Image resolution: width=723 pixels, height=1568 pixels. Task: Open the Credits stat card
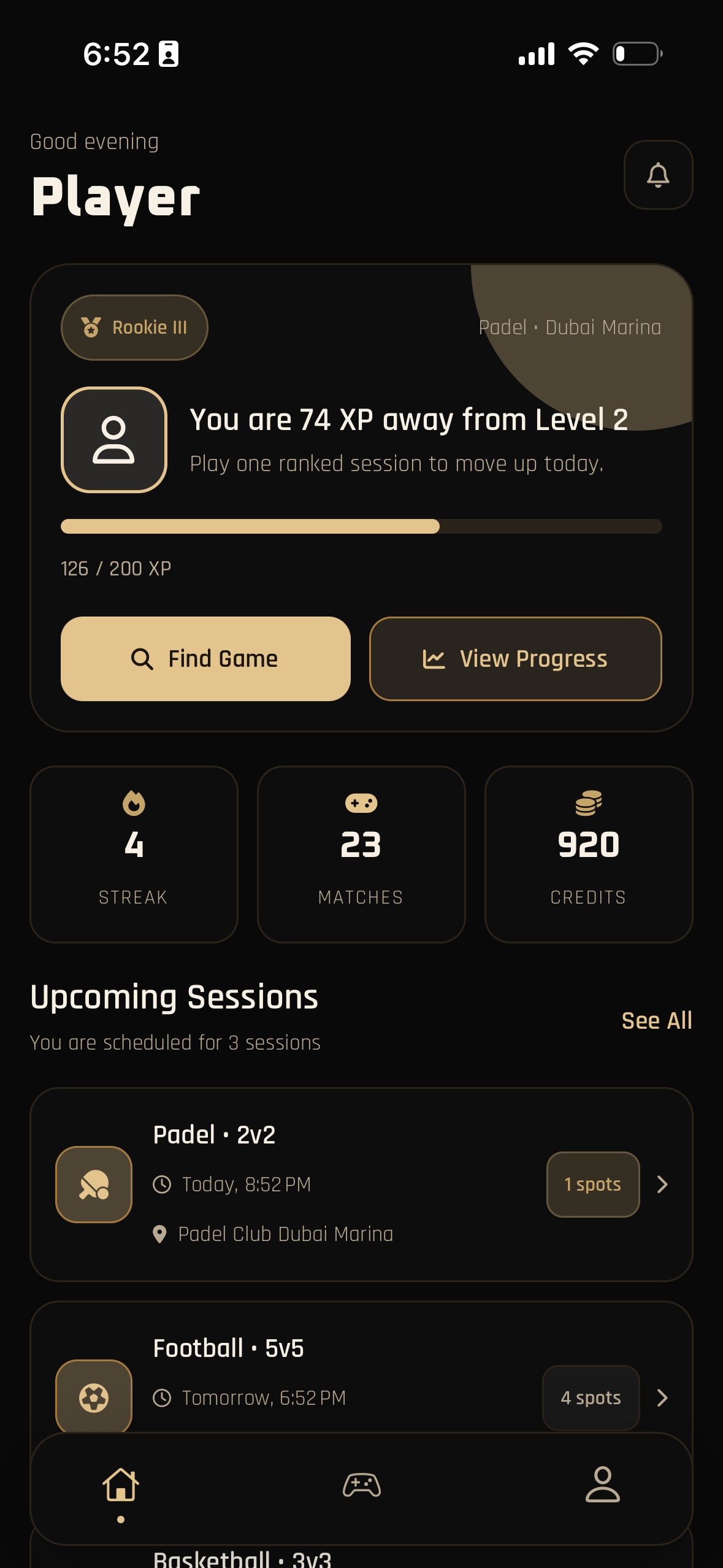click(x=588, y=853)
